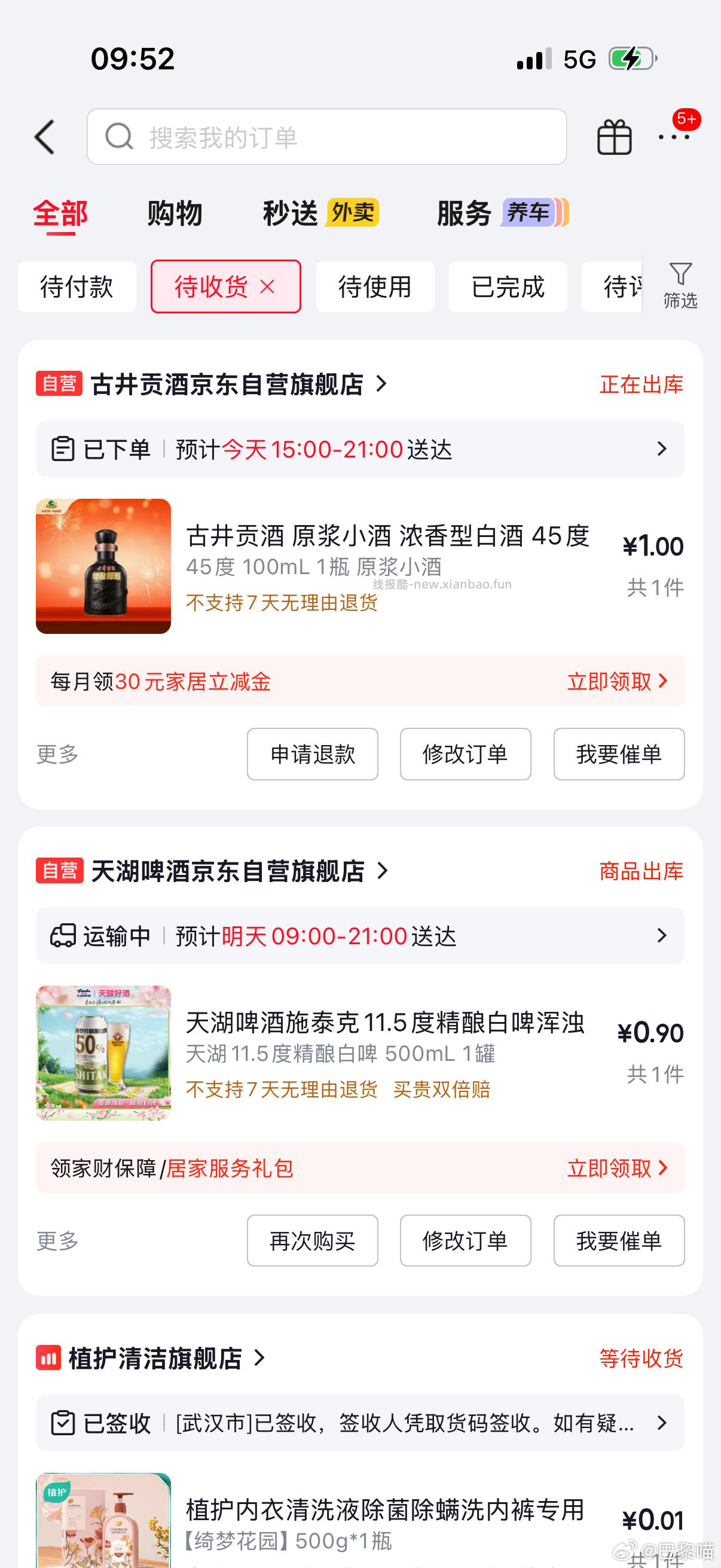Select the 待付款 filter chip
Screen dimensions: 721x1568
pyautogui.click(x=78, y=286)
